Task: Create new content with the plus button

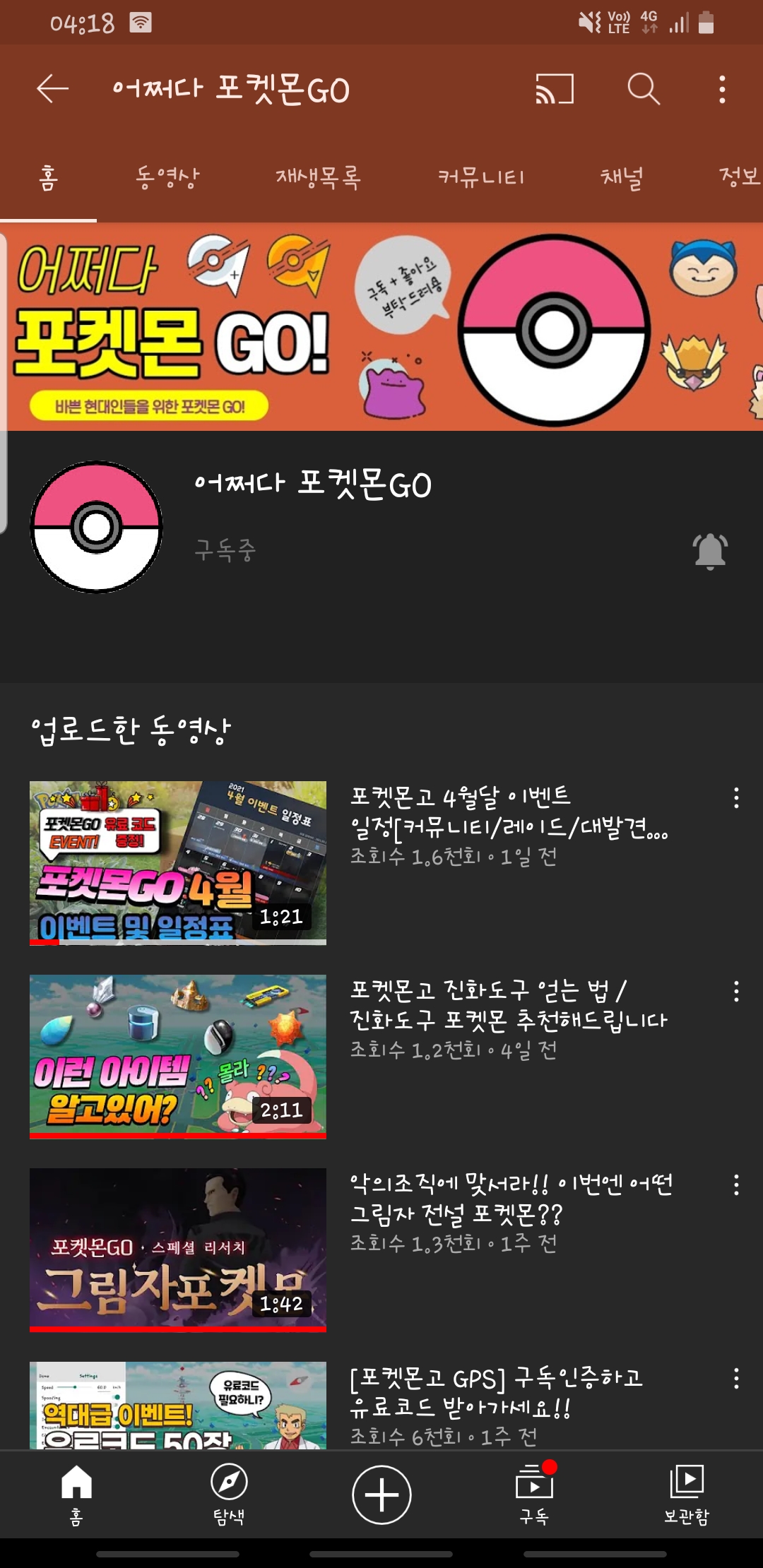Action: click(x=381, y=1495)
